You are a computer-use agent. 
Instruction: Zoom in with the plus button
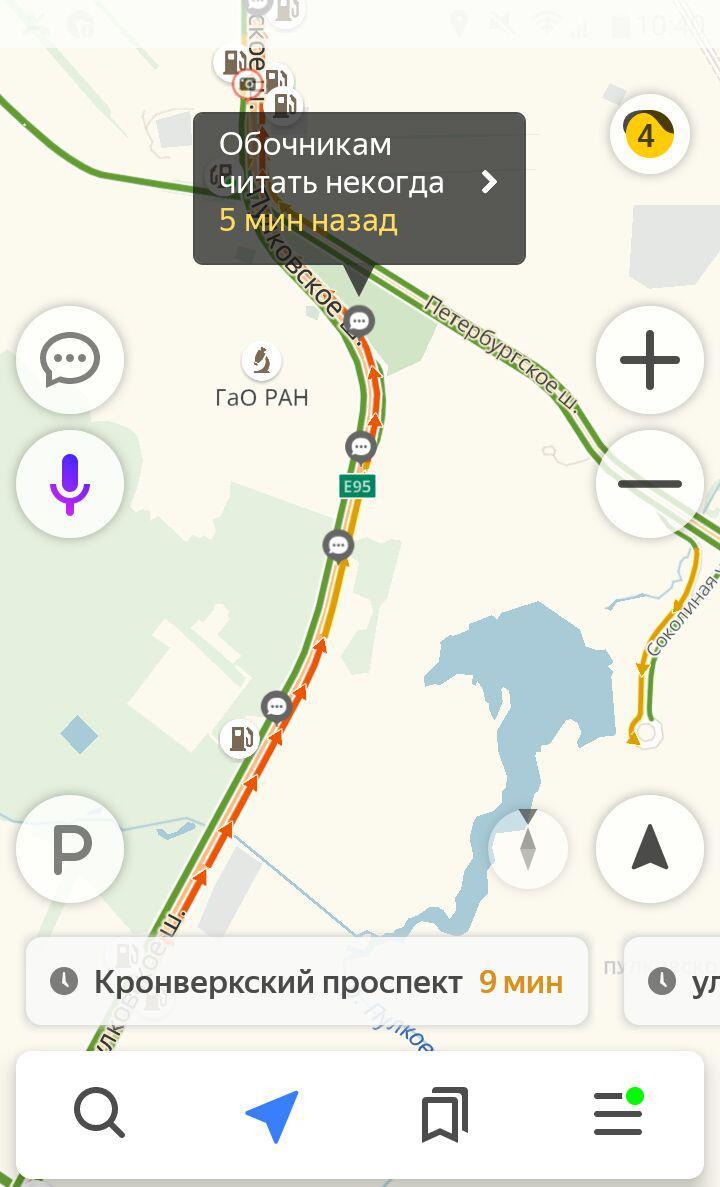click(x=650, y=360)
